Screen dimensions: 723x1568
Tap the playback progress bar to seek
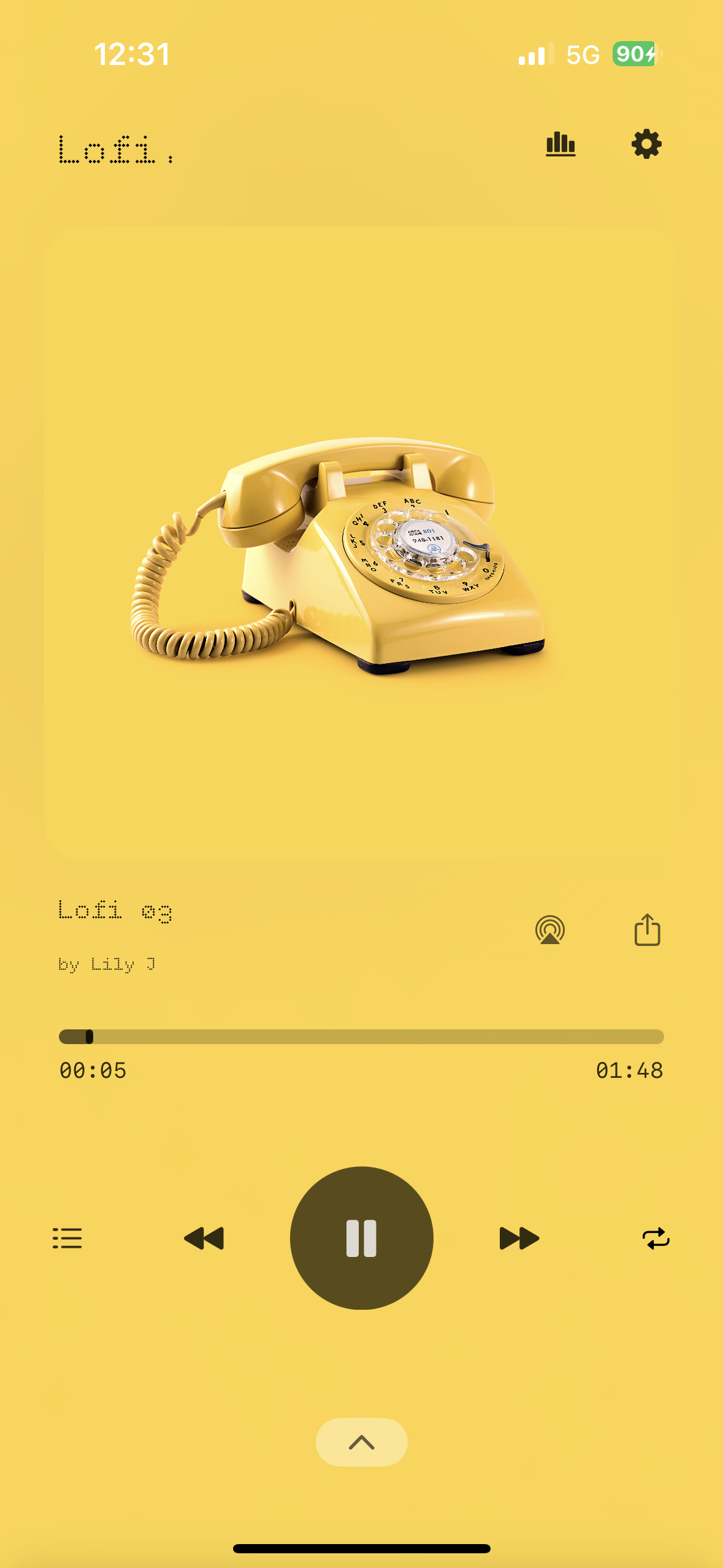361,1037
